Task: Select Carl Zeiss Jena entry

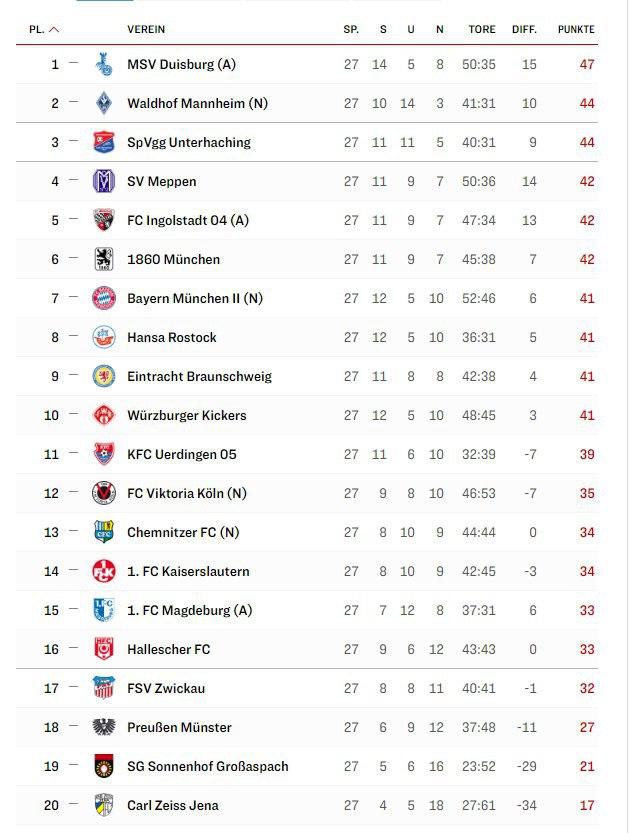Action: 172,806
